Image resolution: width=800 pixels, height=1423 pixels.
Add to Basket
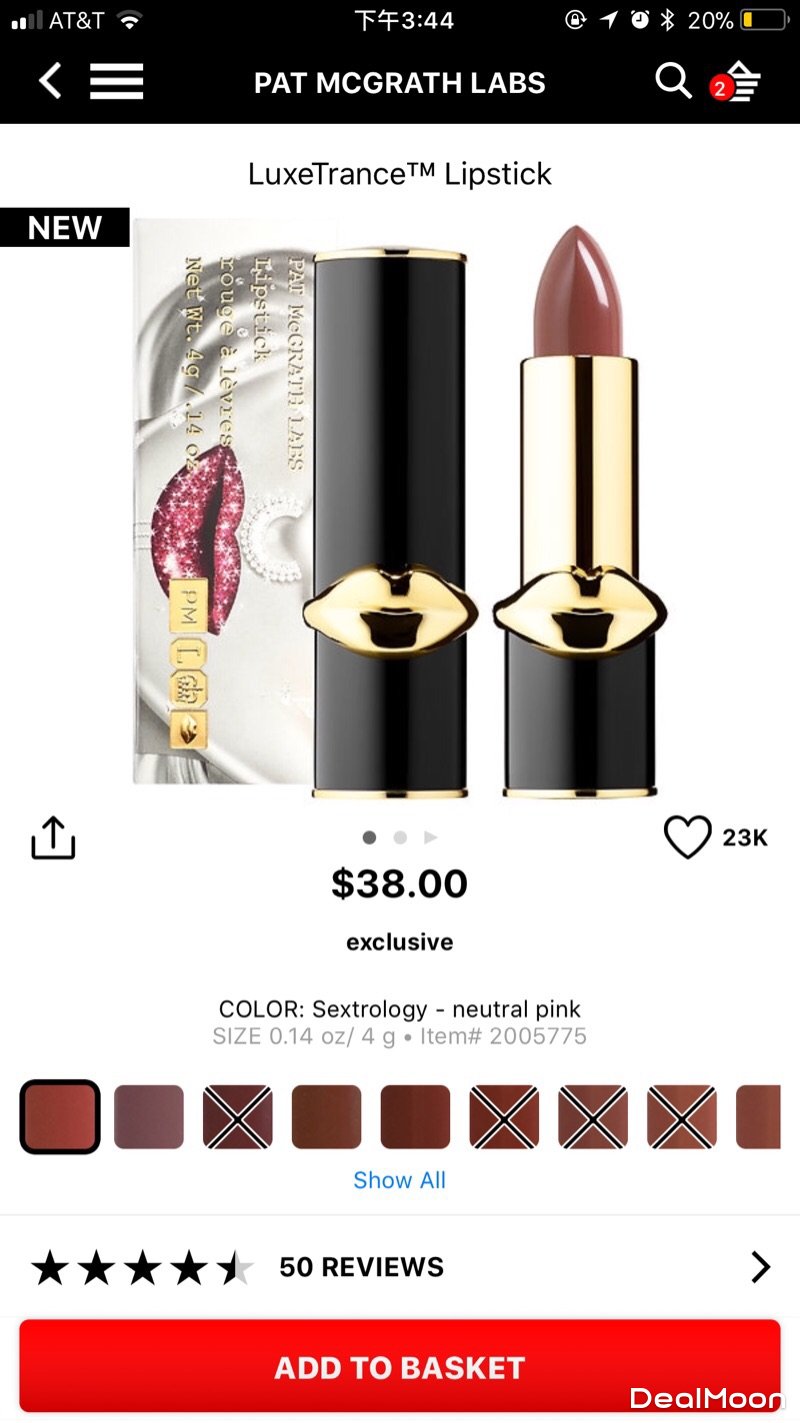click(400, 1367)
